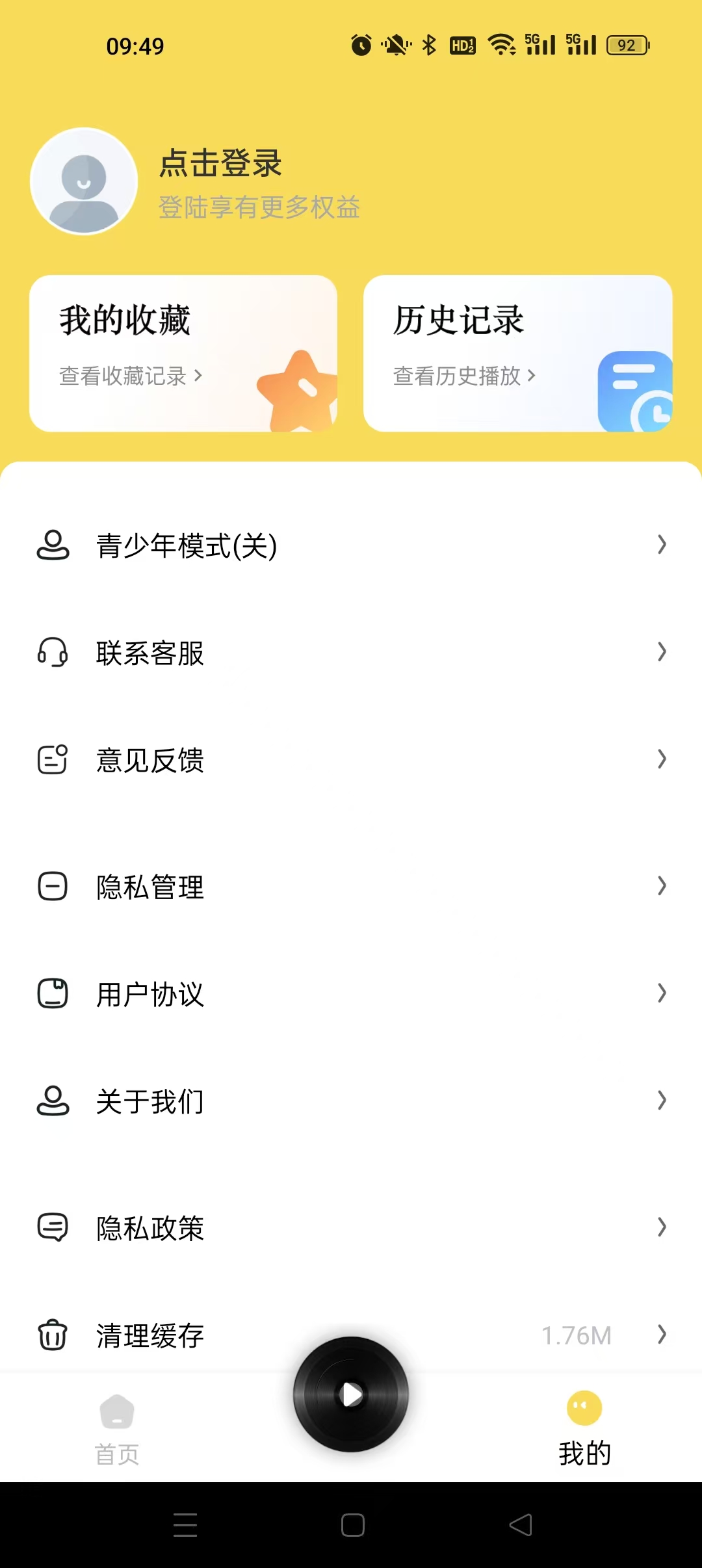Open 意见反馈 feedback
Viewport: 702px width, 1568px height.
click(351, 759)
